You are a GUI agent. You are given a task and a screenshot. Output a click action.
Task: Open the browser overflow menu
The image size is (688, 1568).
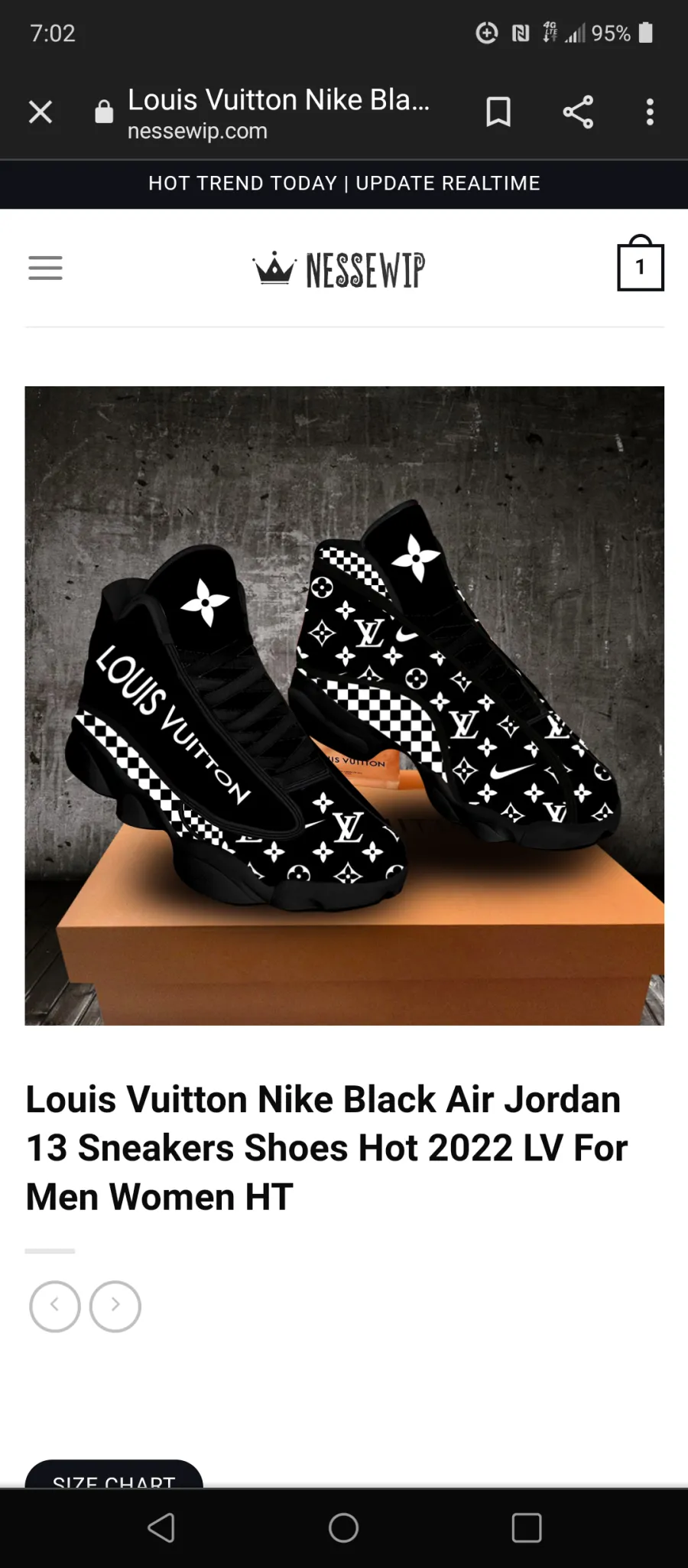point(650,112)
